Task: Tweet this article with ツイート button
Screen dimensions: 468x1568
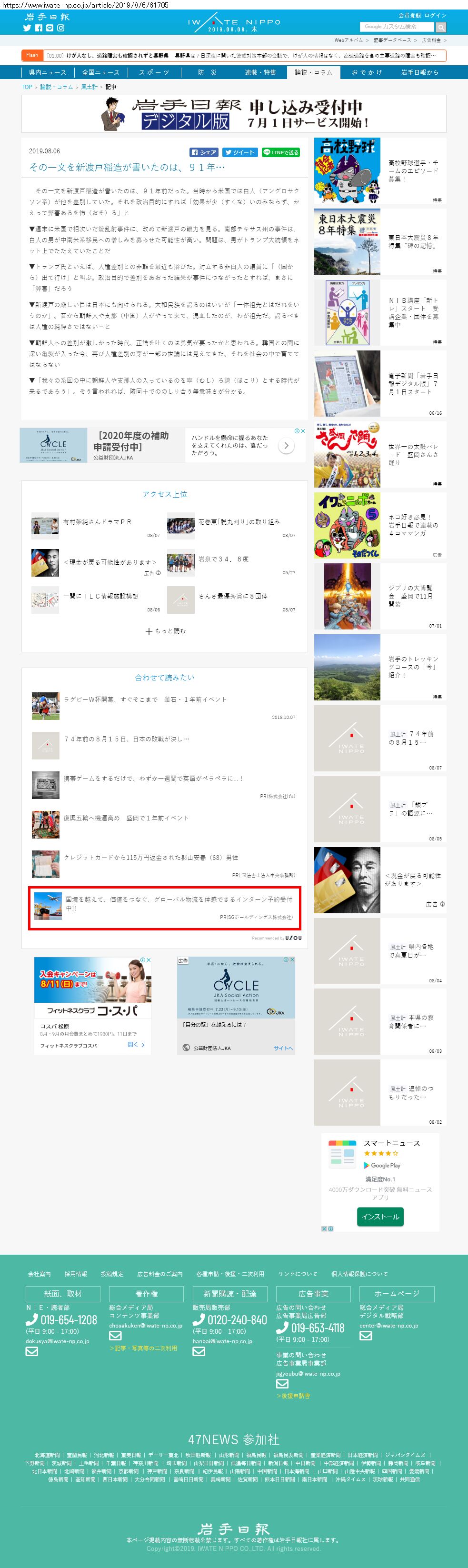Action: tap(239, 152)
